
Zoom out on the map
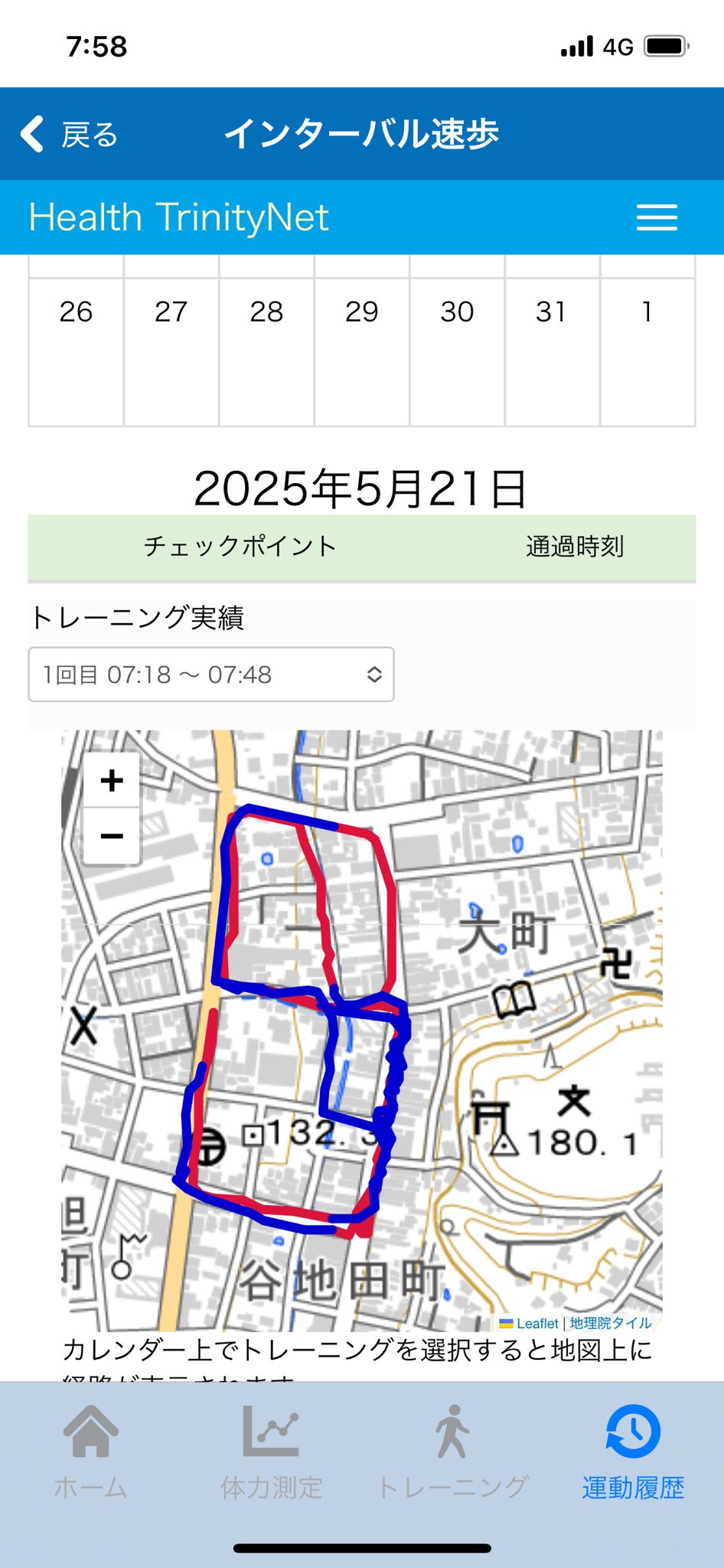(112, 835)
